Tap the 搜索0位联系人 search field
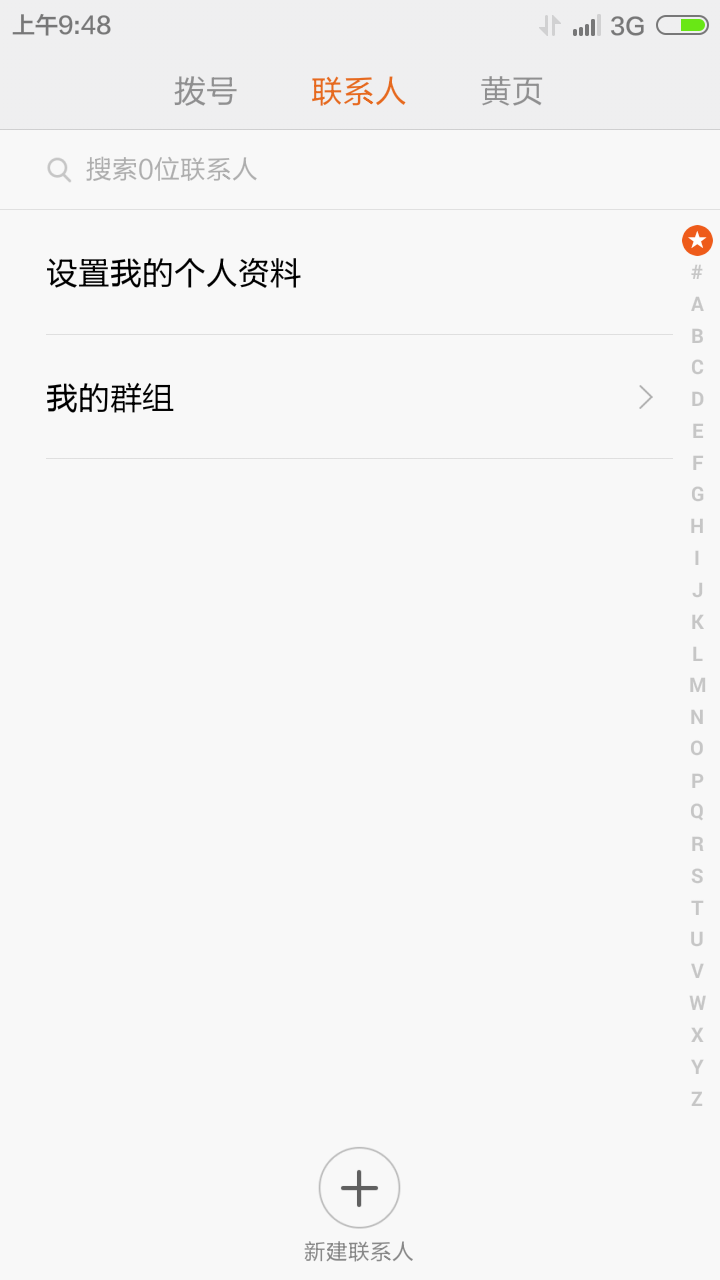Screen dimensions: 720x1280 click(x=360, y=169)
